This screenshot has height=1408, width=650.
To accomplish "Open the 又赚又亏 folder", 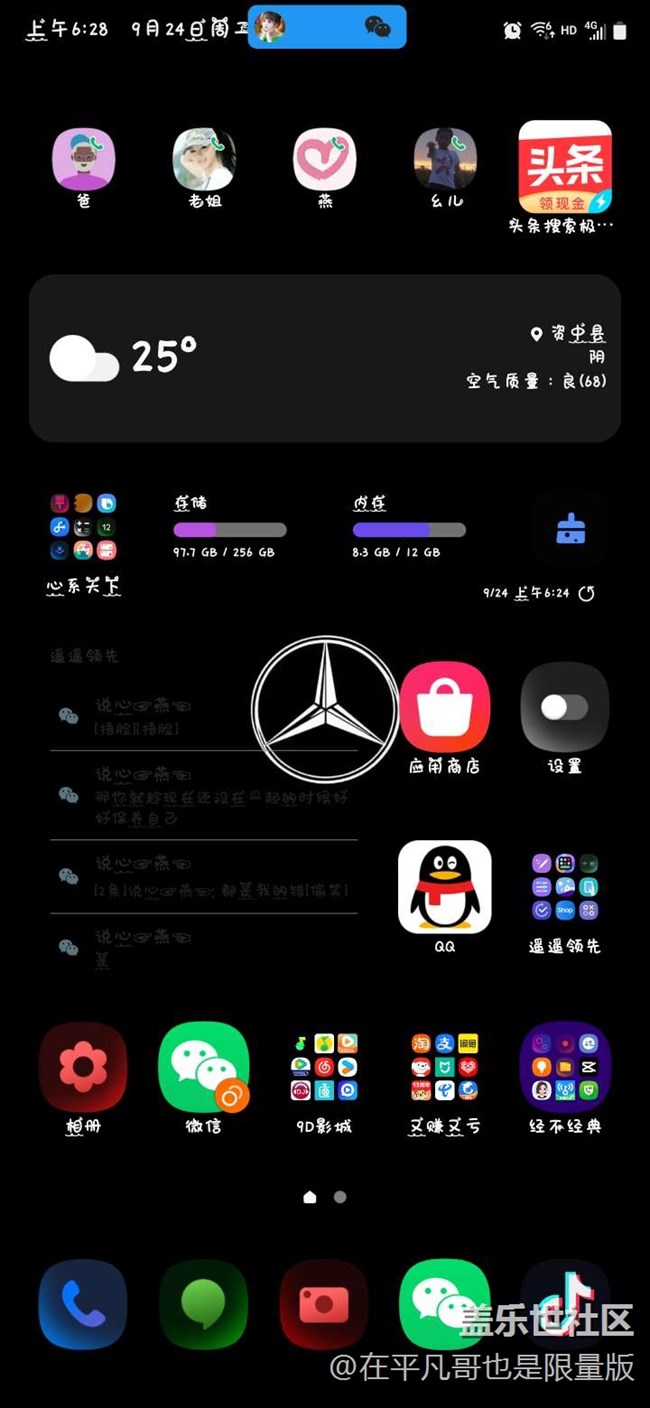I will point(445,1067).
